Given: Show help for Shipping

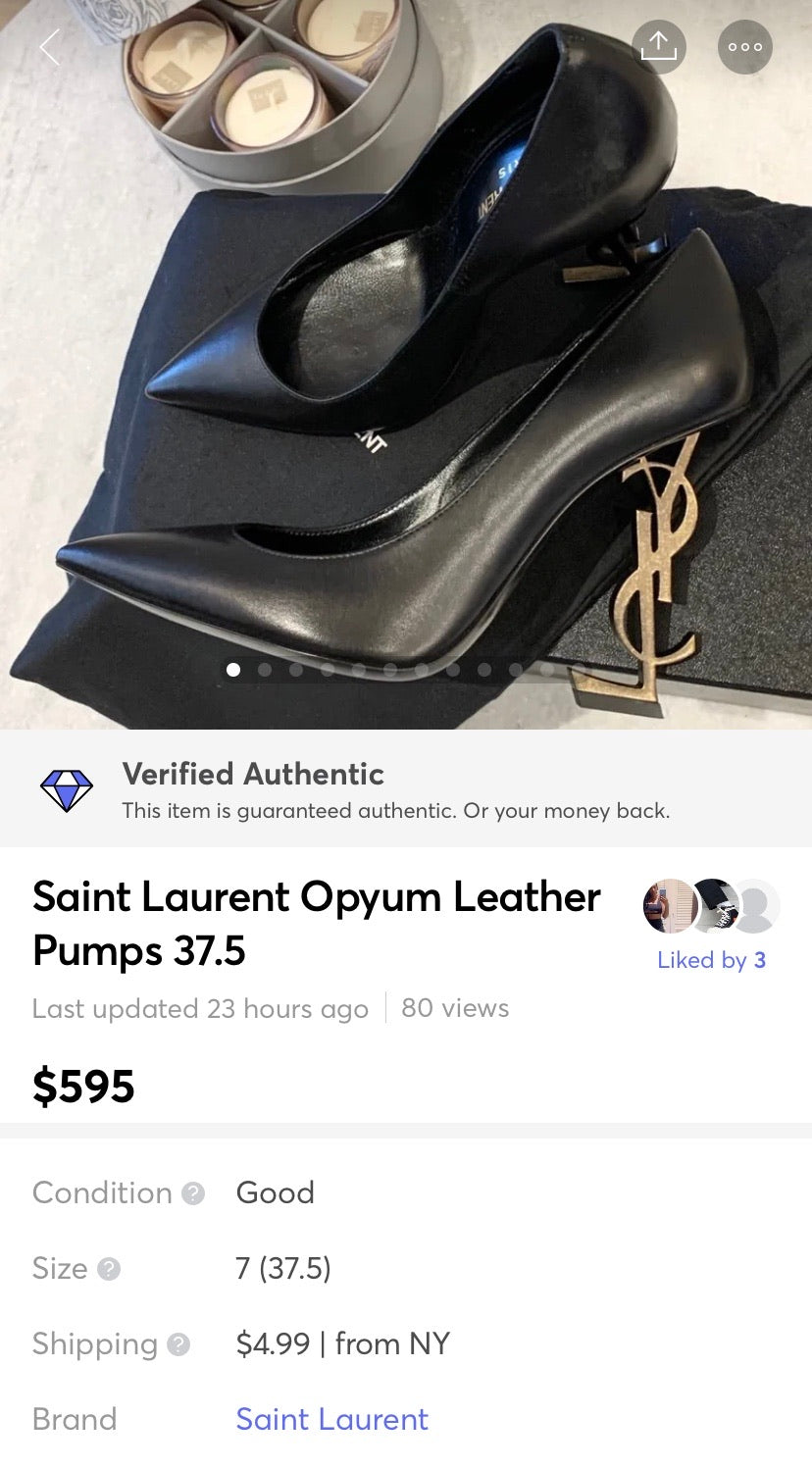Looking at the screenshot, I should tap(178, 1344).
